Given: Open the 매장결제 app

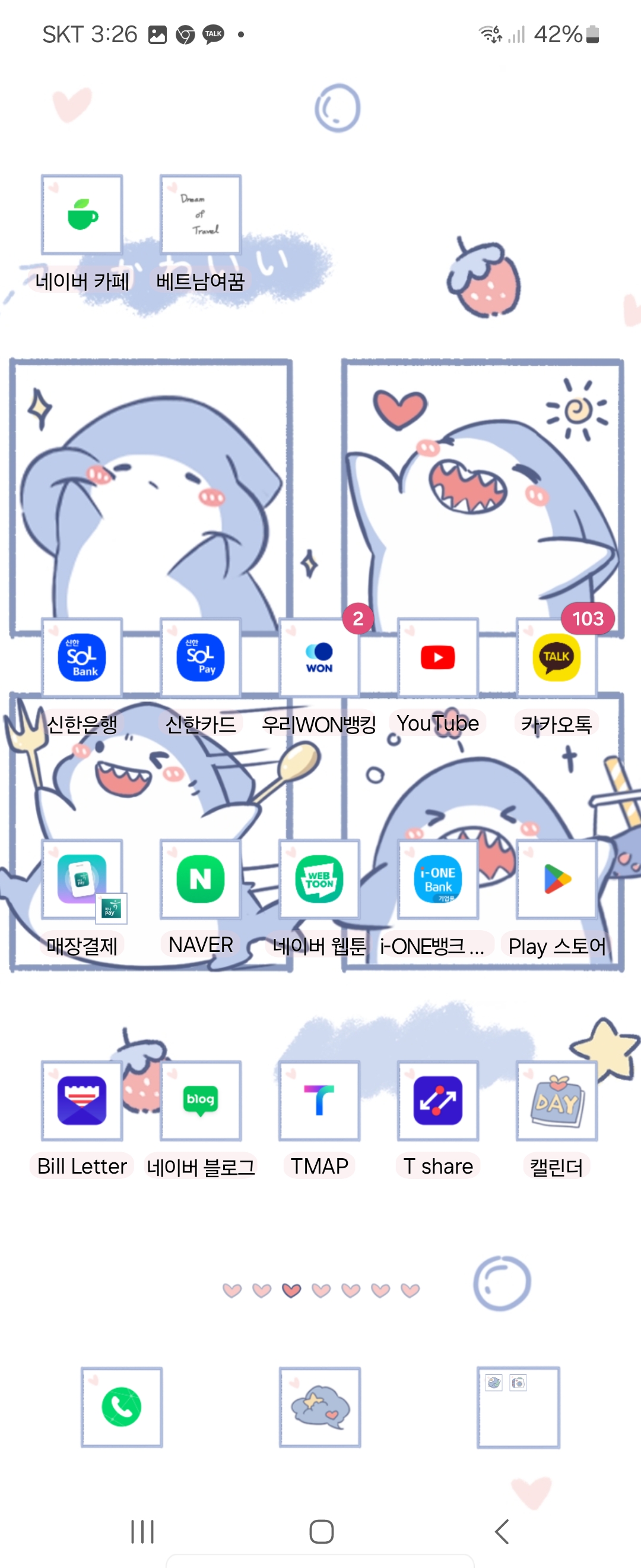Looking at the screenshot, I should click(x=82, y=879).
